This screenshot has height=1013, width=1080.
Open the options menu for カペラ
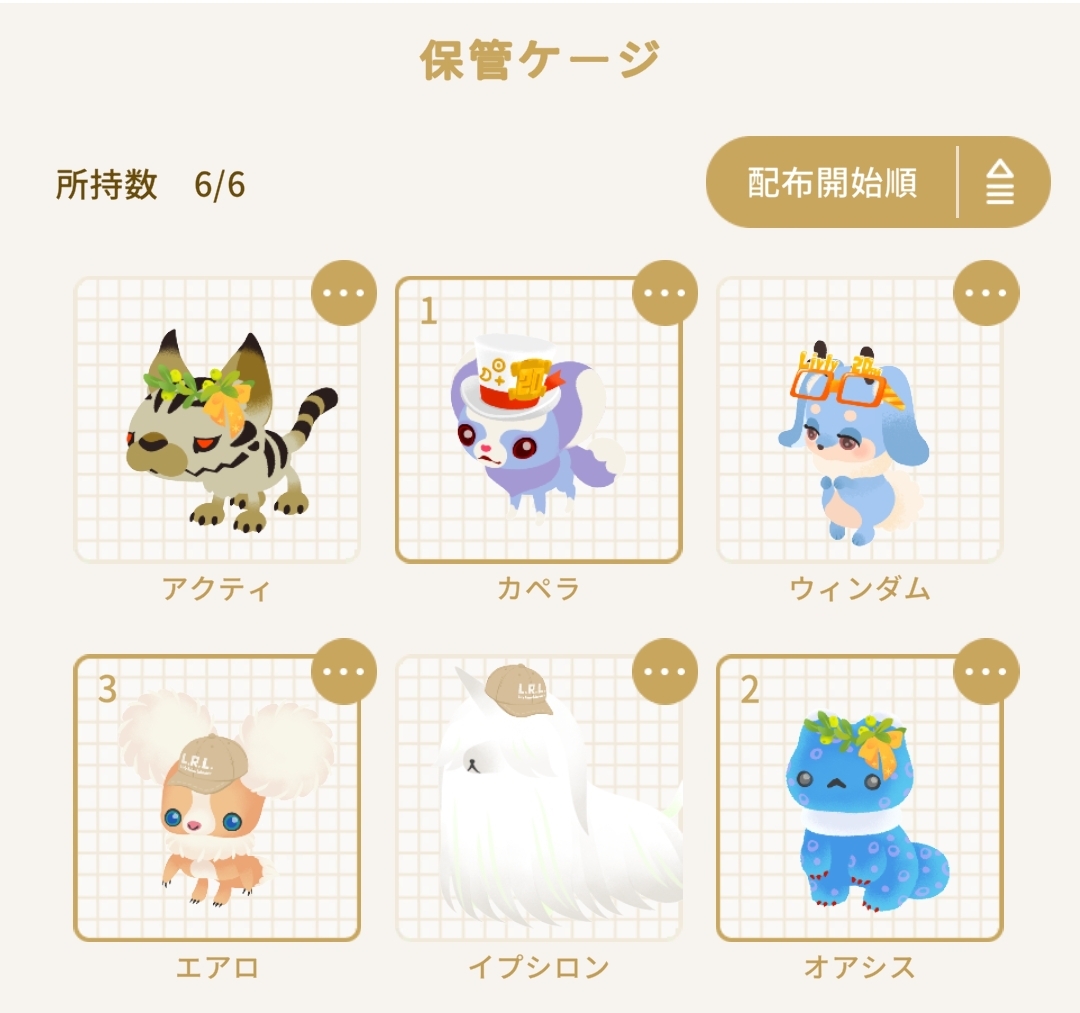[x=666, y=293]
